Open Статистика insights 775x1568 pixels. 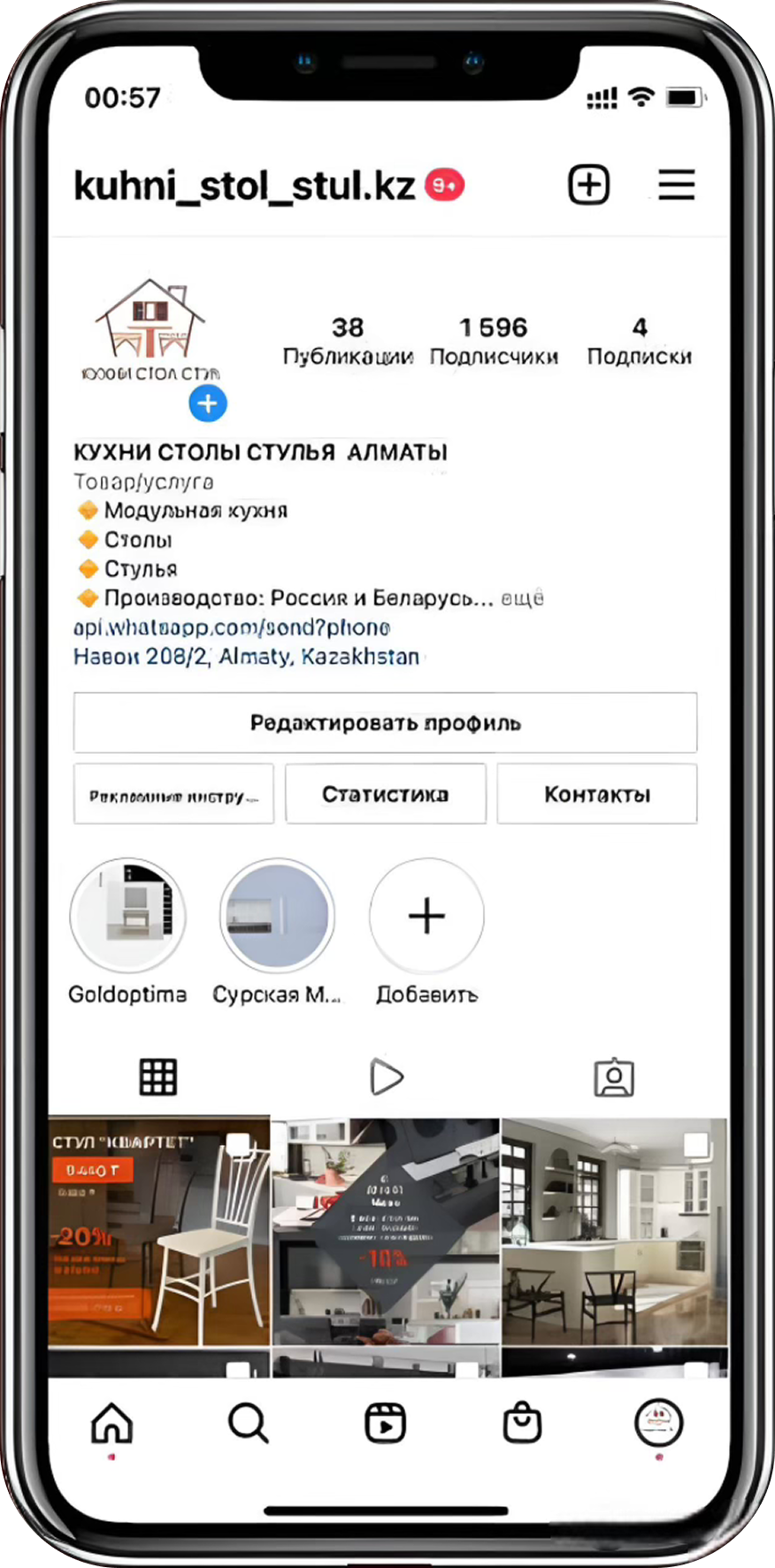tap(385, 795)
